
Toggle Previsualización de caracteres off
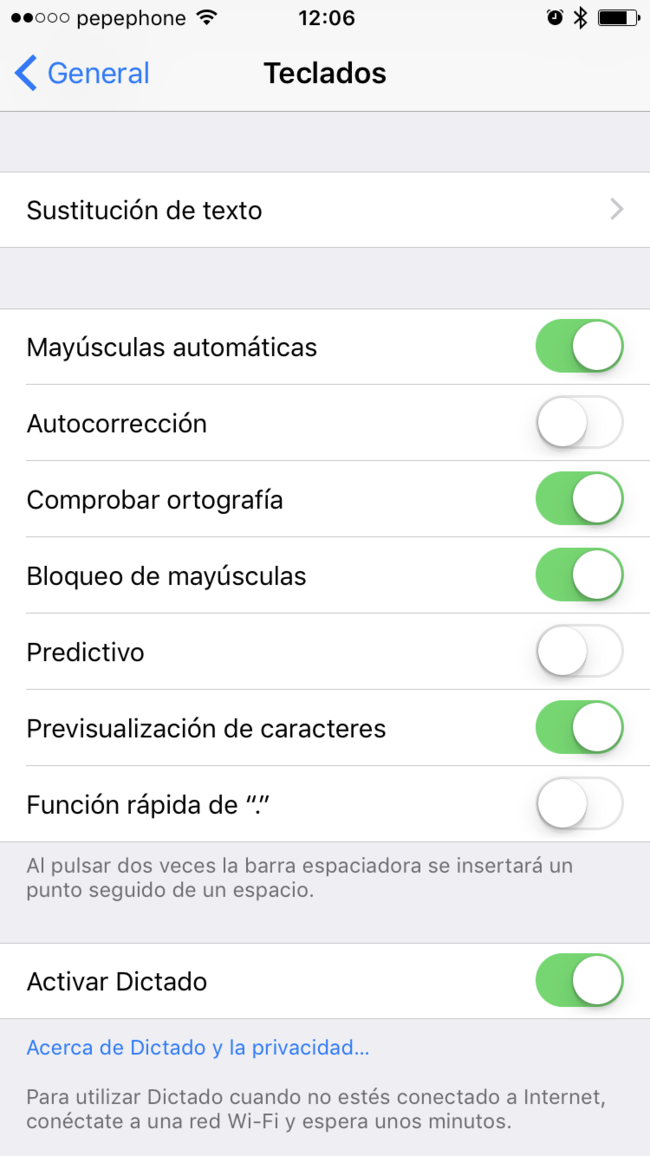(x=579, y=728)
